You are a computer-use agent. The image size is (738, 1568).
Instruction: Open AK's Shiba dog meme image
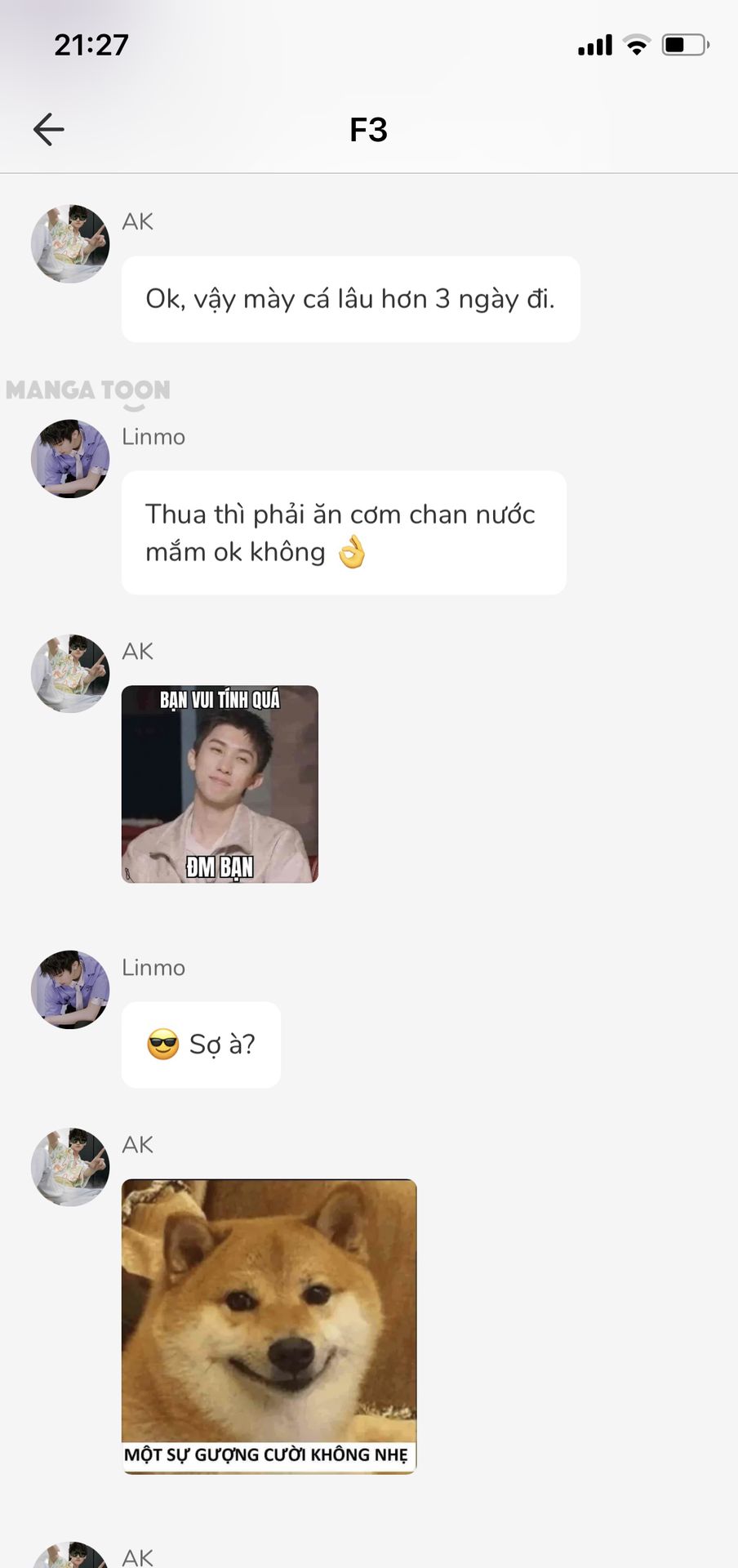(269, 1325)
